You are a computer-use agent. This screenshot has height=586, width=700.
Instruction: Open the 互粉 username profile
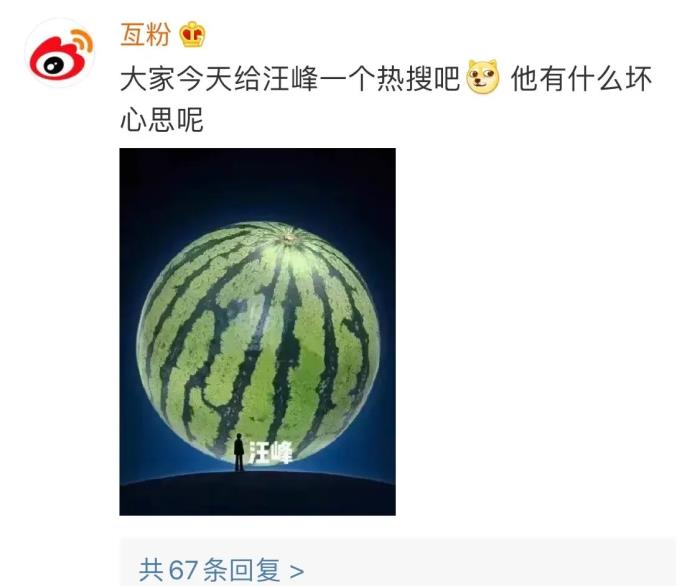point(145,35)
